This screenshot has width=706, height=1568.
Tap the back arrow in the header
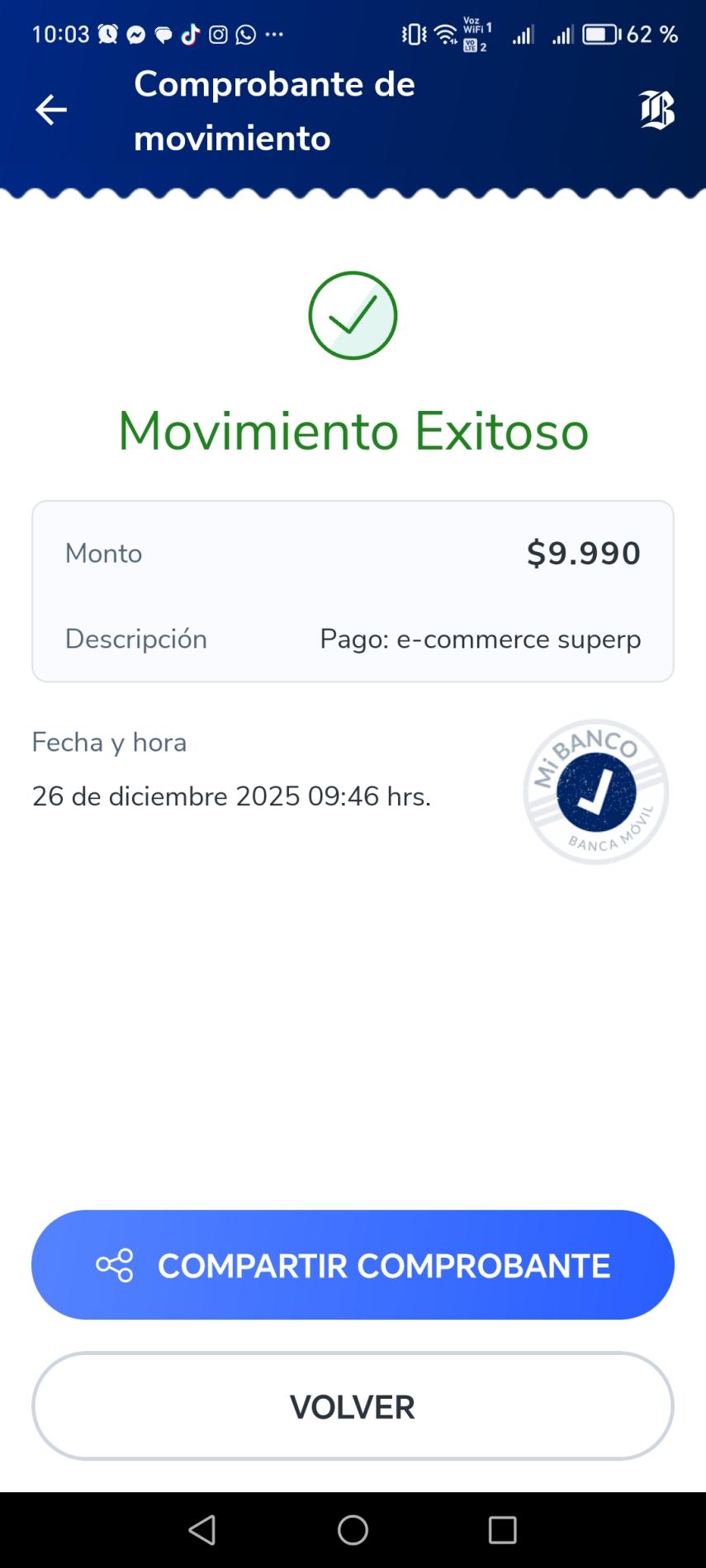50,109
